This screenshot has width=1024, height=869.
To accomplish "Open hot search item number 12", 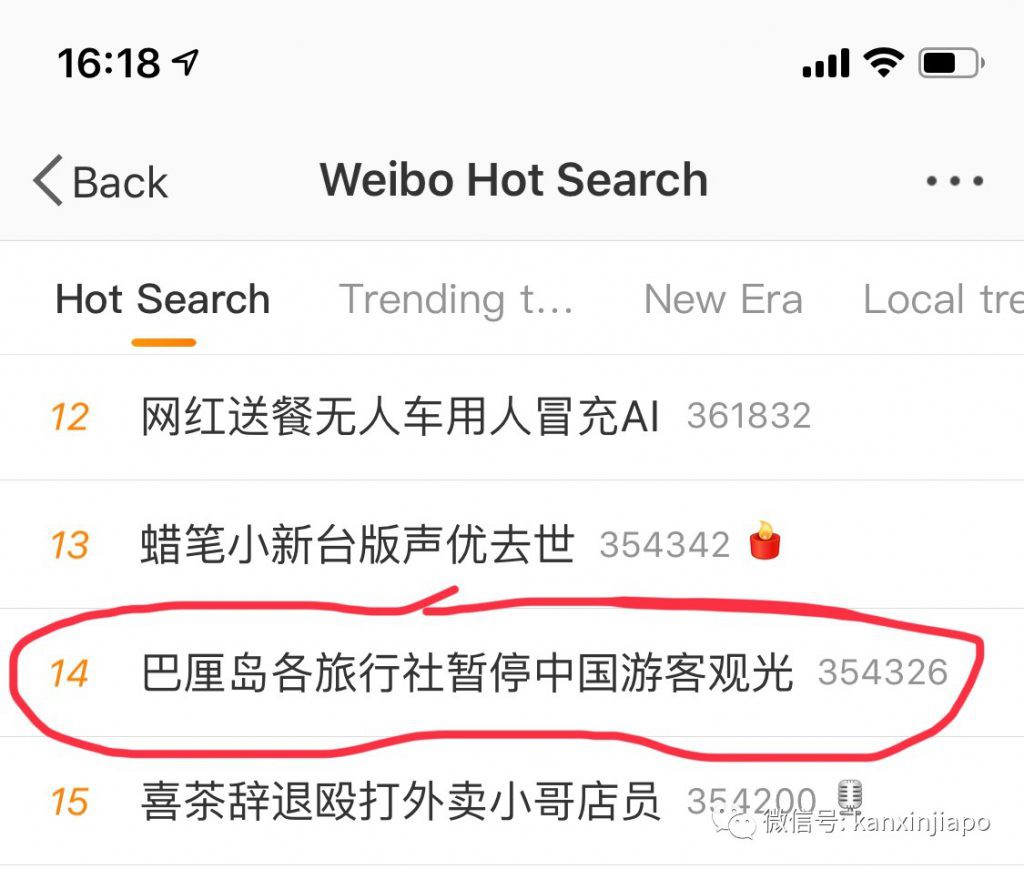I will [x=400, y=416].
